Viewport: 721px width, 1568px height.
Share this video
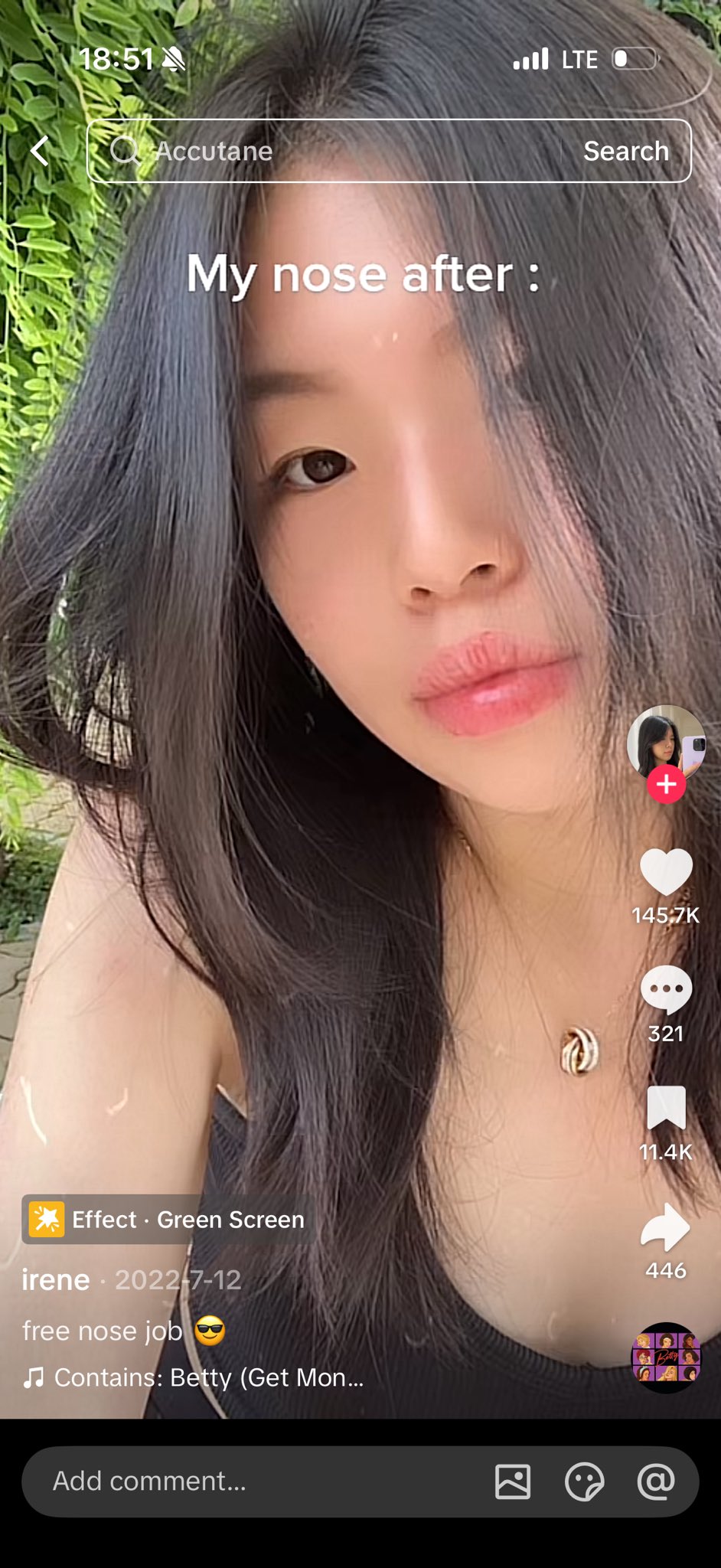tap(666, 1227)
